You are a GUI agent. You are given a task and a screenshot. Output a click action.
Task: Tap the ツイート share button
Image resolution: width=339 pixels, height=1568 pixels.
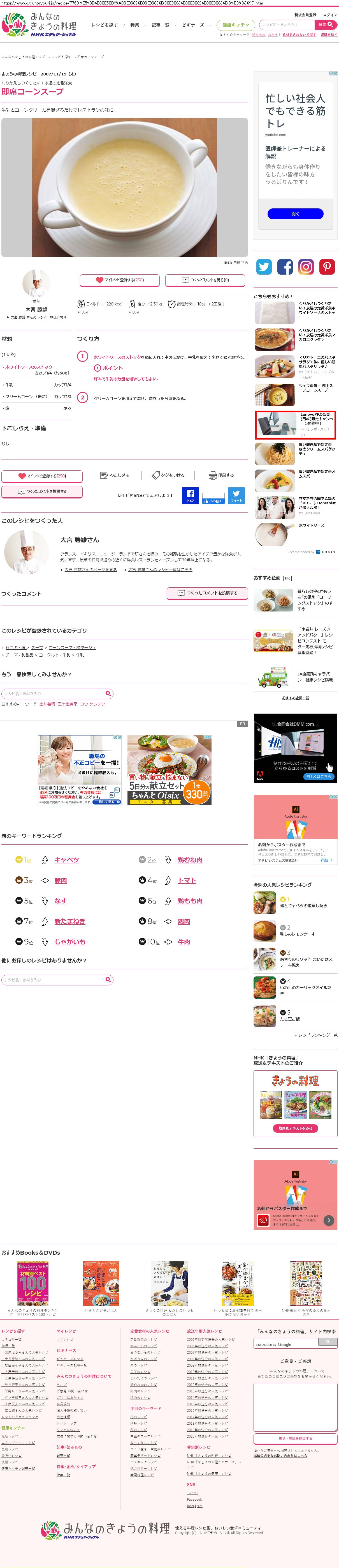[236, 495]
